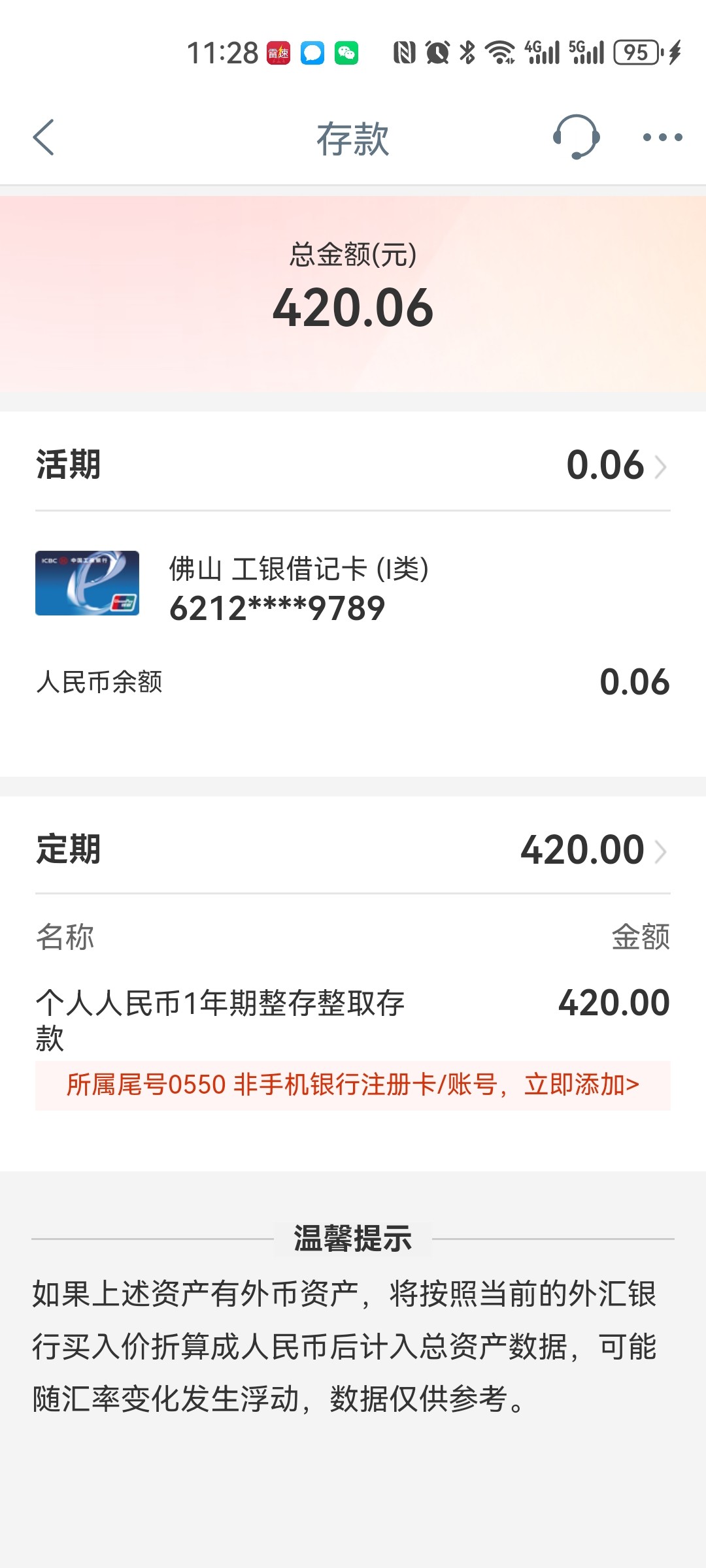Screen dimensions: 706x1568
Task: Go back using the top-left arrow
Action: point(43,137)
